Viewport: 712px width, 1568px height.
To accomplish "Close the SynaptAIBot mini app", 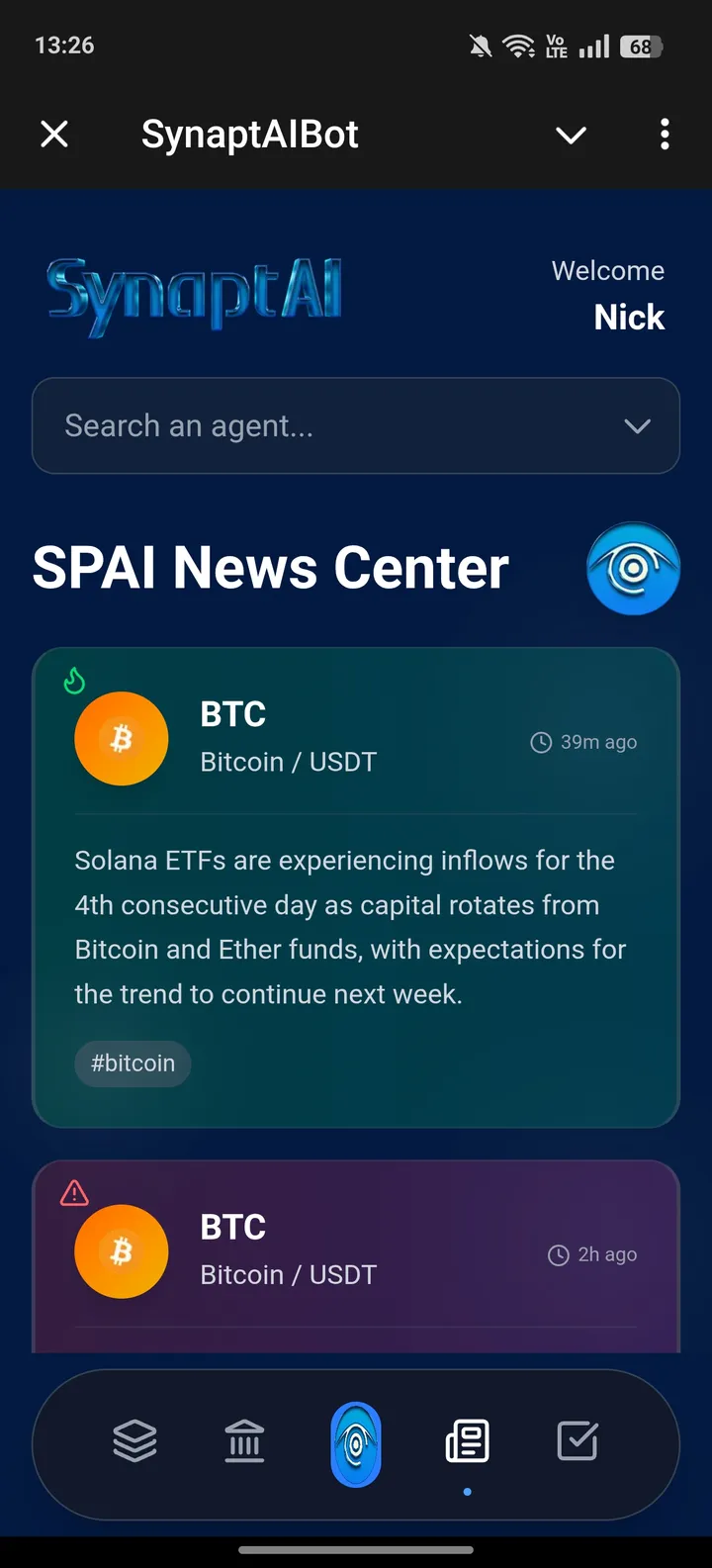I will point(54,134).
